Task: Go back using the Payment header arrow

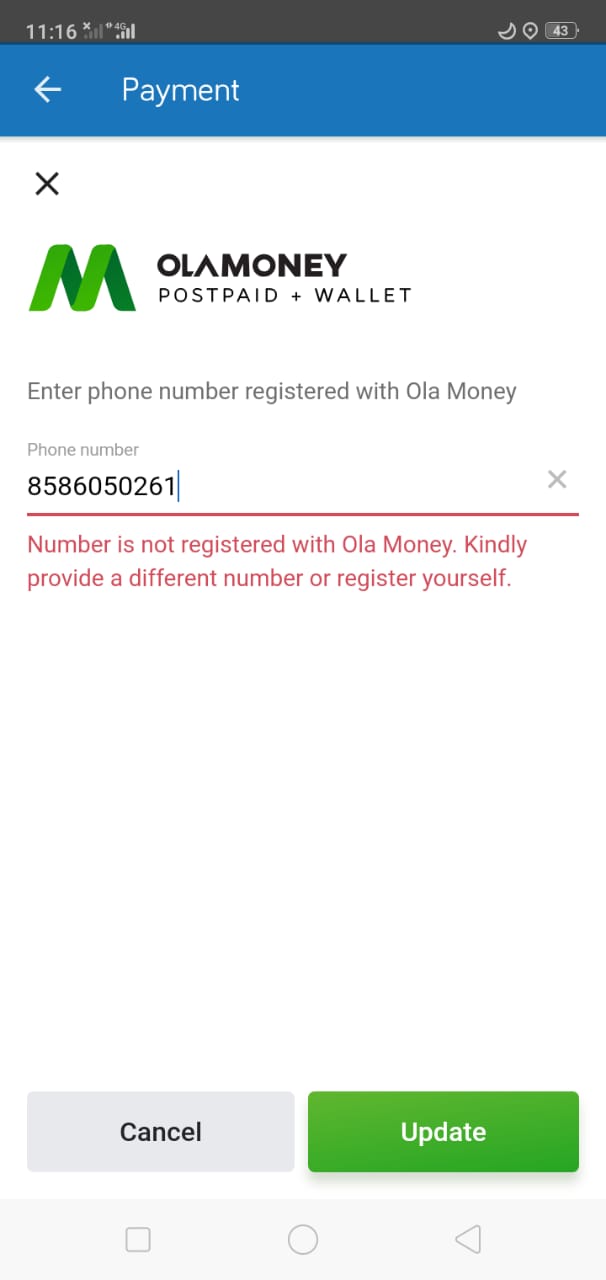Action: (48, 90)
